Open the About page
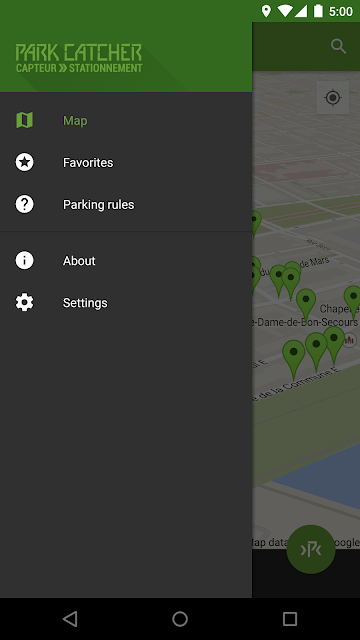The width and height of the screenshot is (360, 640). [x=126, y=261]
